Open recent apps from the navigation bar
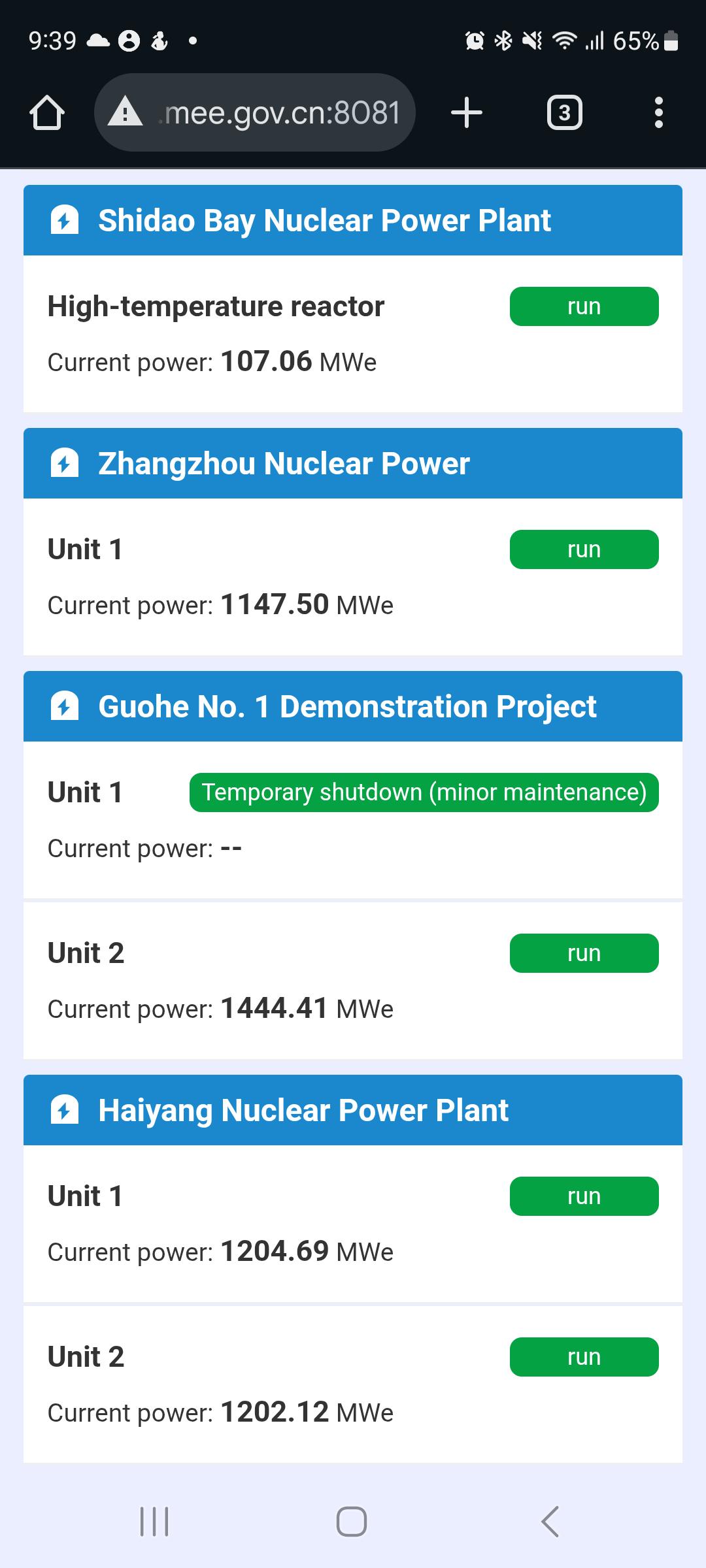Viewport: 706px width, 1568px height. coord(155,1522)
